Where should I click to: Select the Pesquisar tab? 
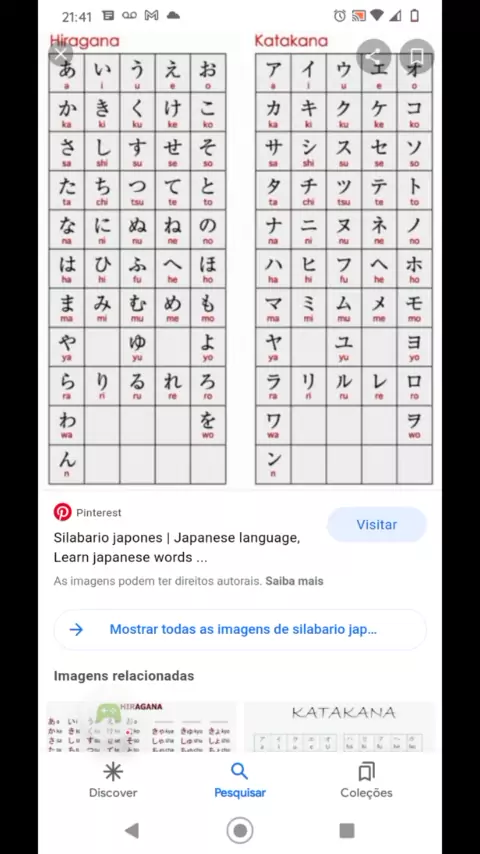click(240, 780)
